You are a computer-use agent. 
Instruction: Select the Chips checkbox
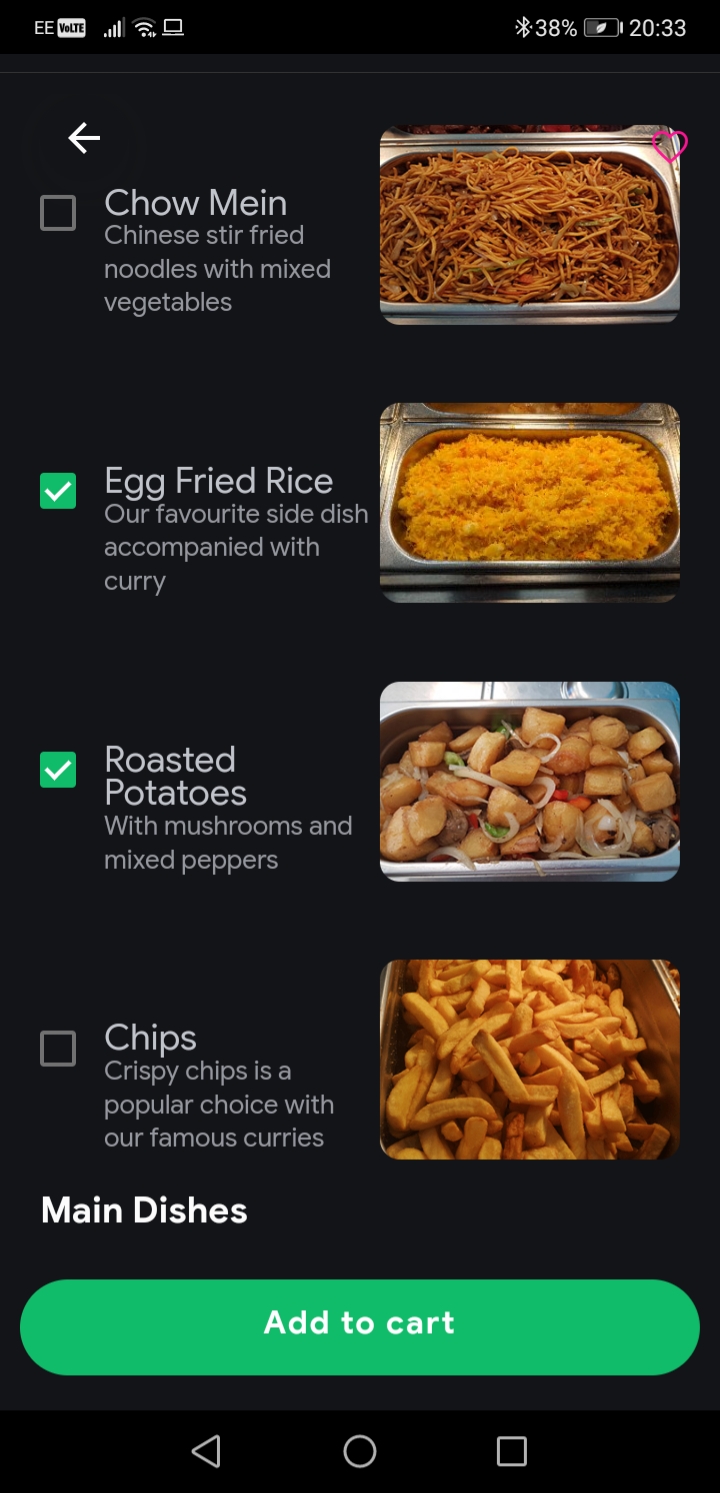click(58, 1049)
